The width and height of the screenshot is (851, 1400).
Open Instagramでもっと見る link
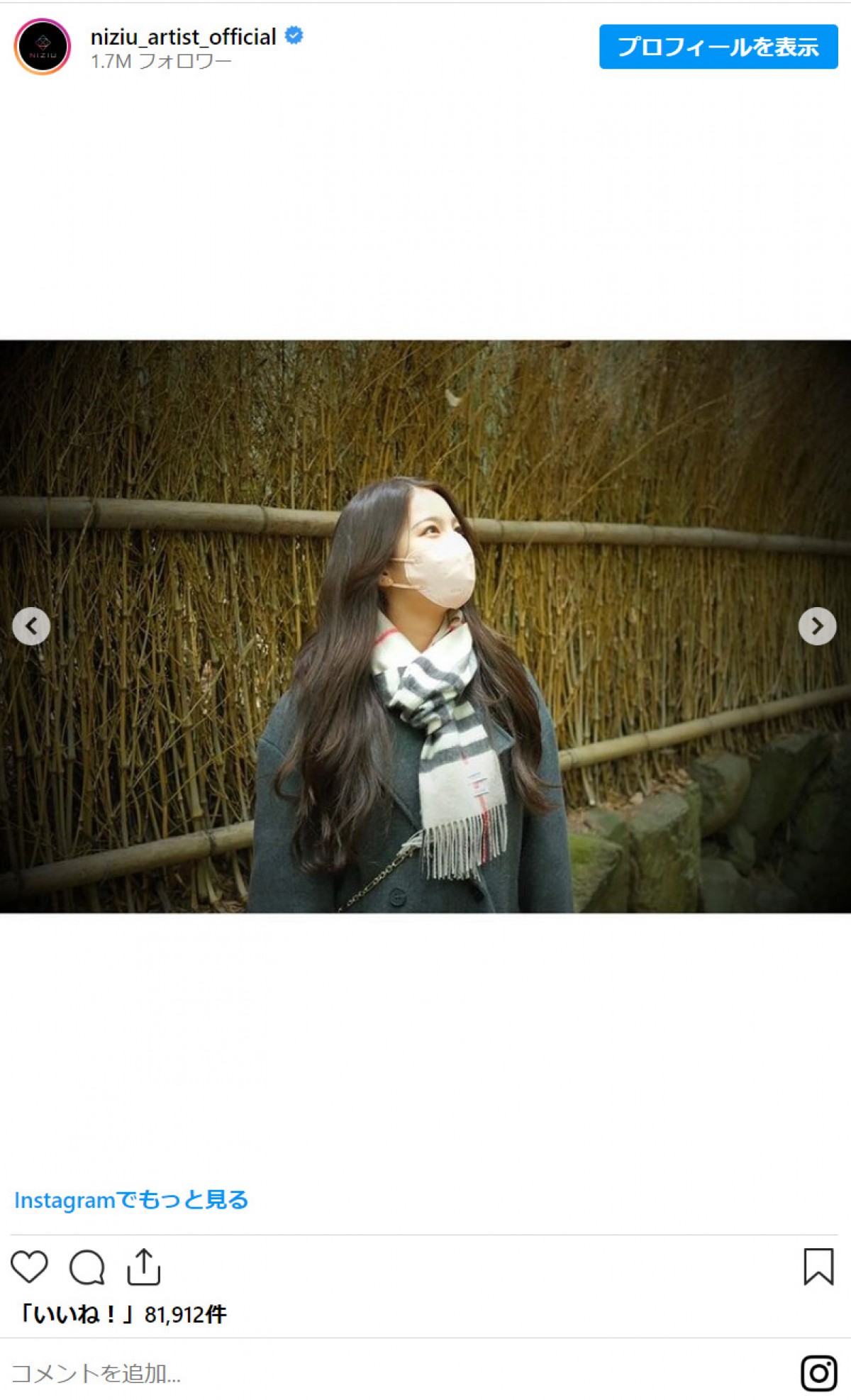pos(131,1200)
